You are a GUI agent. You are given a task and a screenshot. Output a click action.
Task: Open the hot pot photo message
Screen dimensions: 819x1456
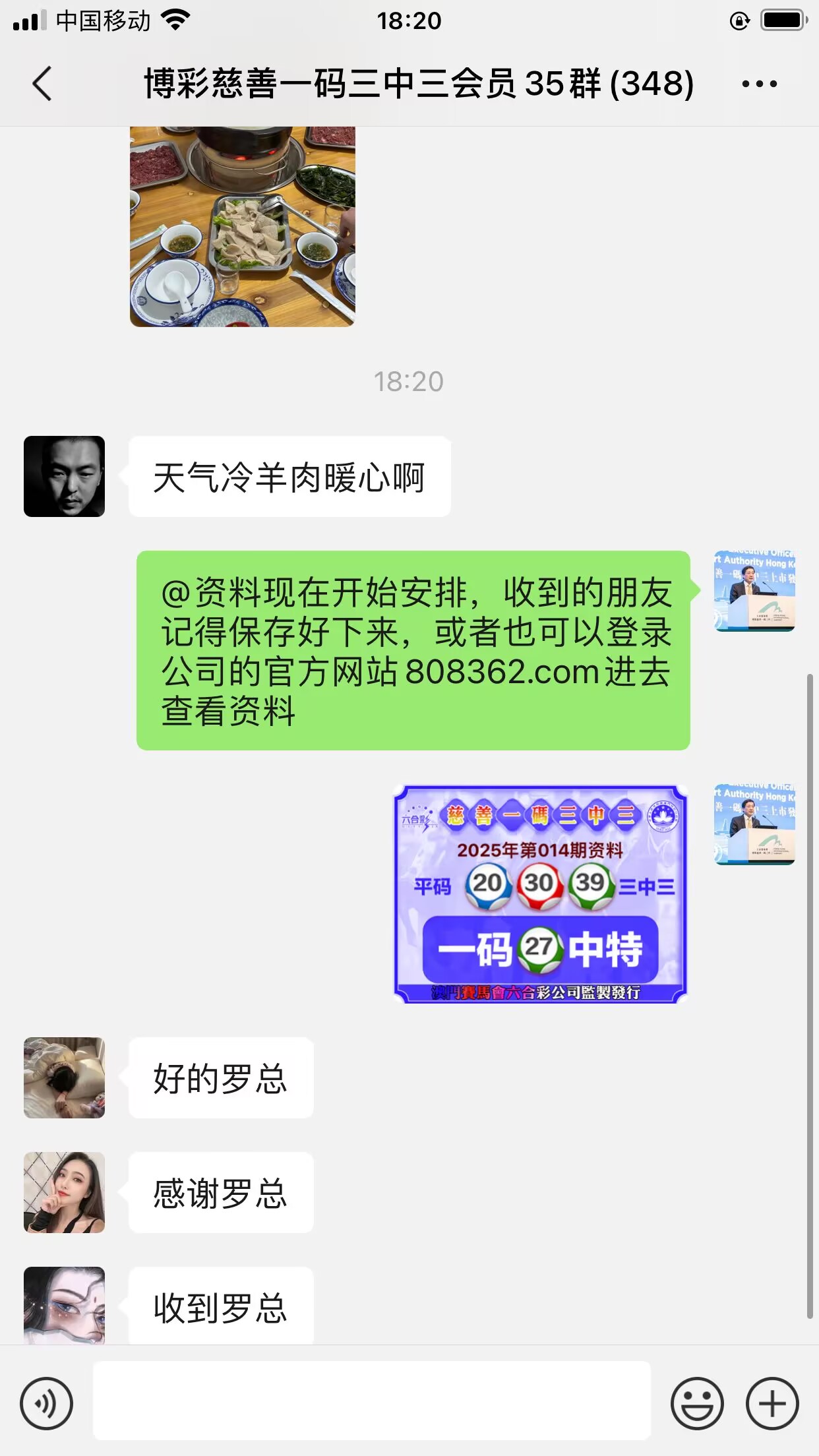(242, 226)
